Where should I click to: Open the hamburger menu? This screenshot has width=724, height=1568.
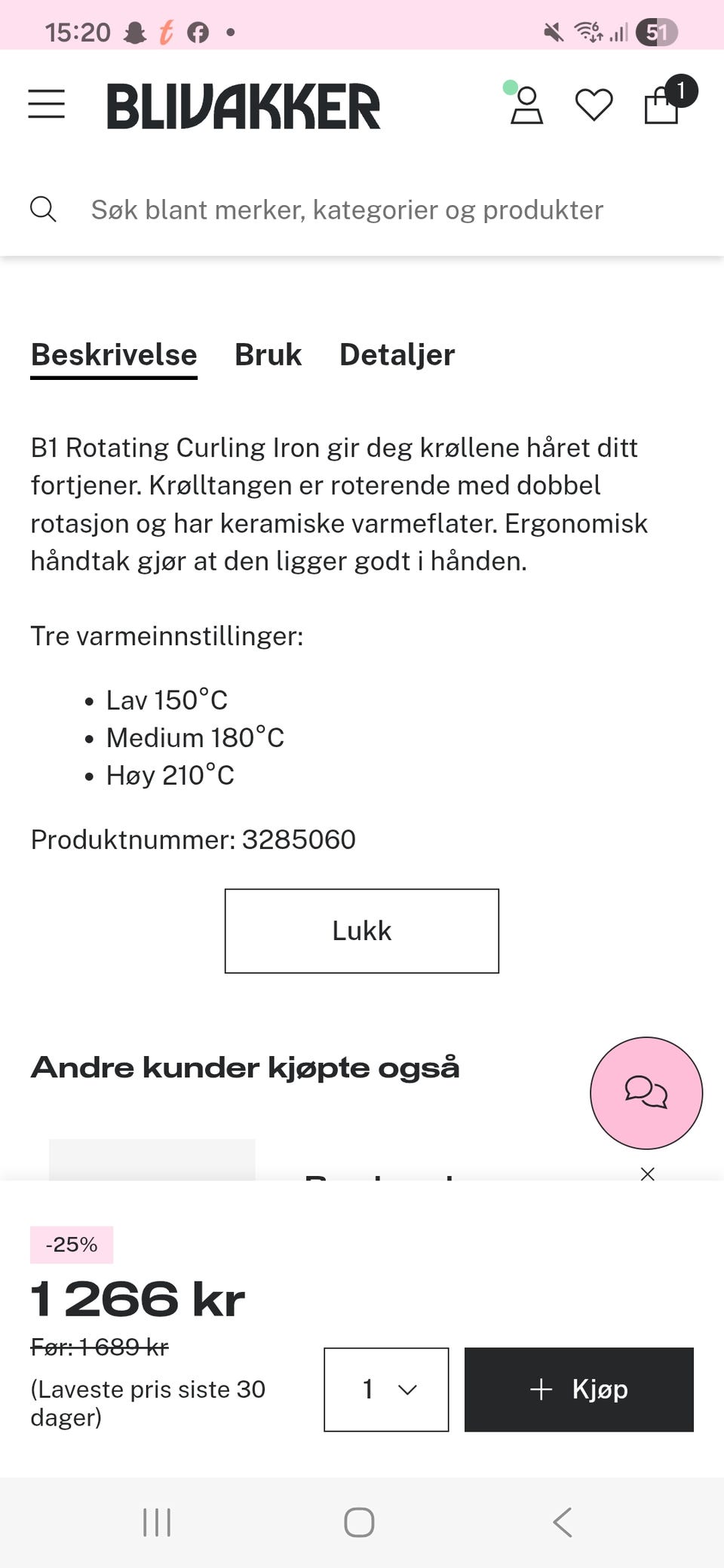(x=46, y=104)
